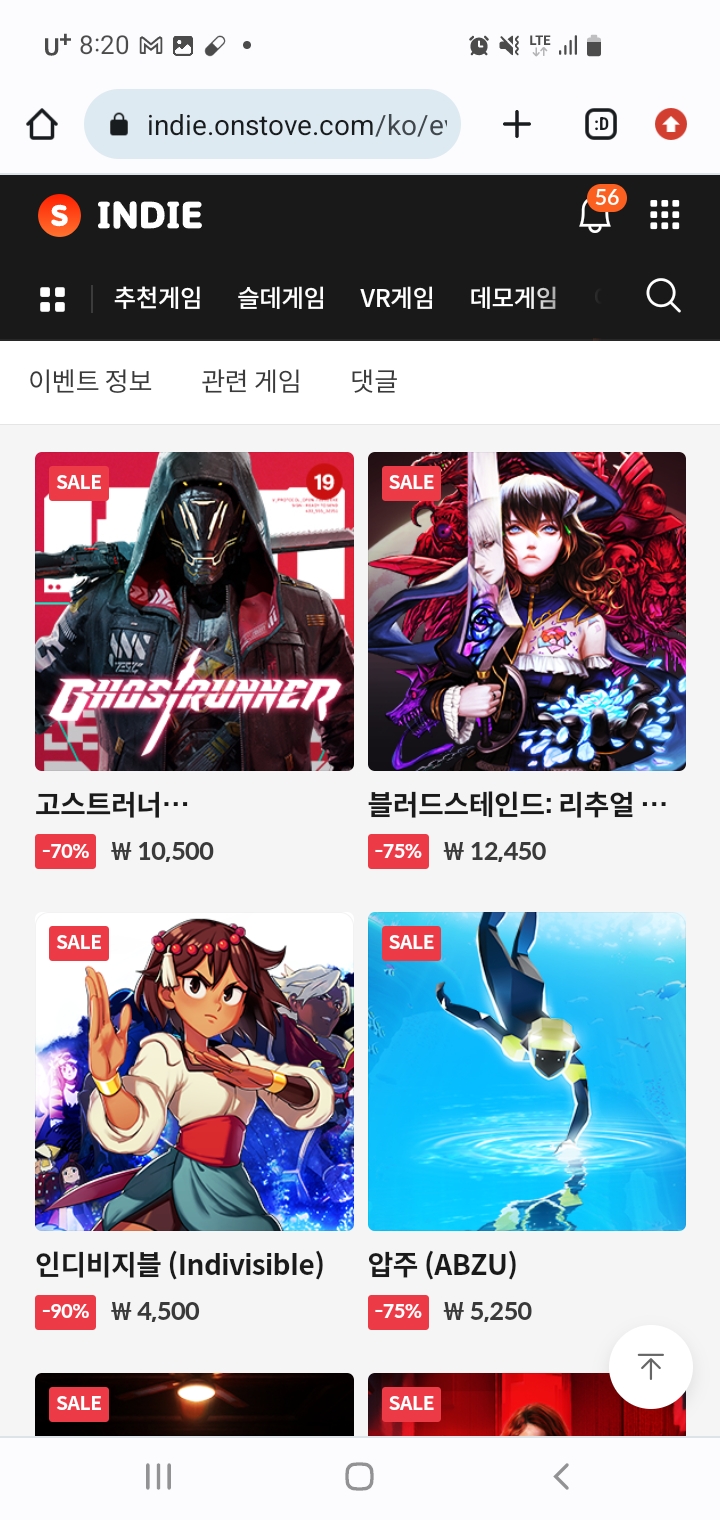Tap the indie.onstove.com address bar
Viewport: 720px width, 1520px height.
coord(272,125)
